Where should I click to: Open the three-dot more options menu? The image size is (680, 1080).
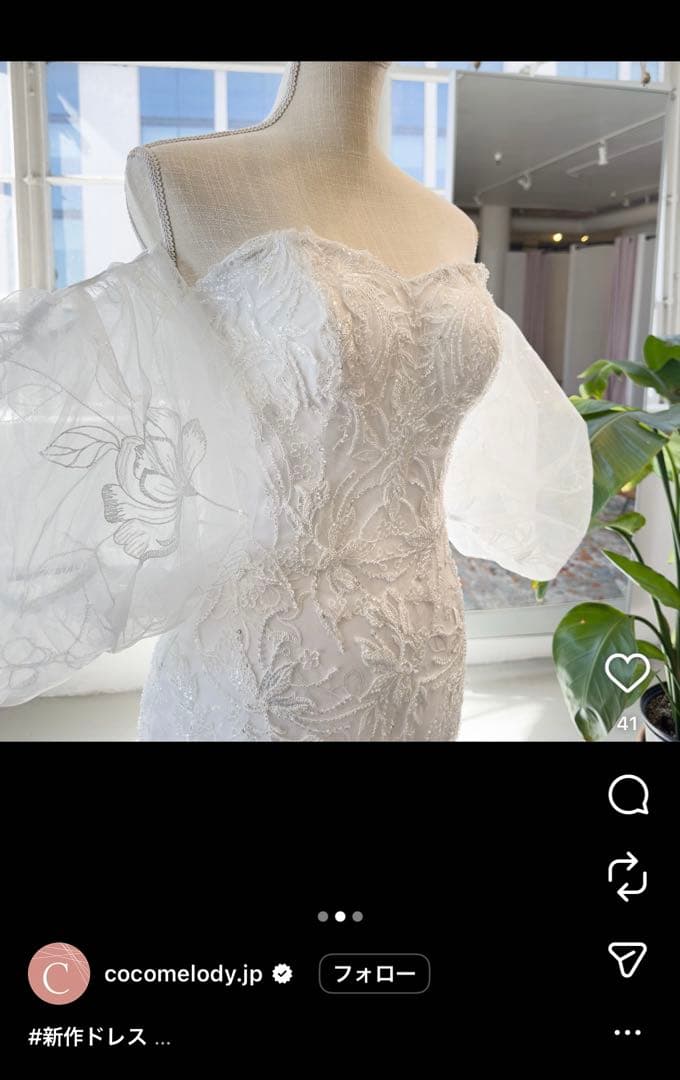point(627,1032)
